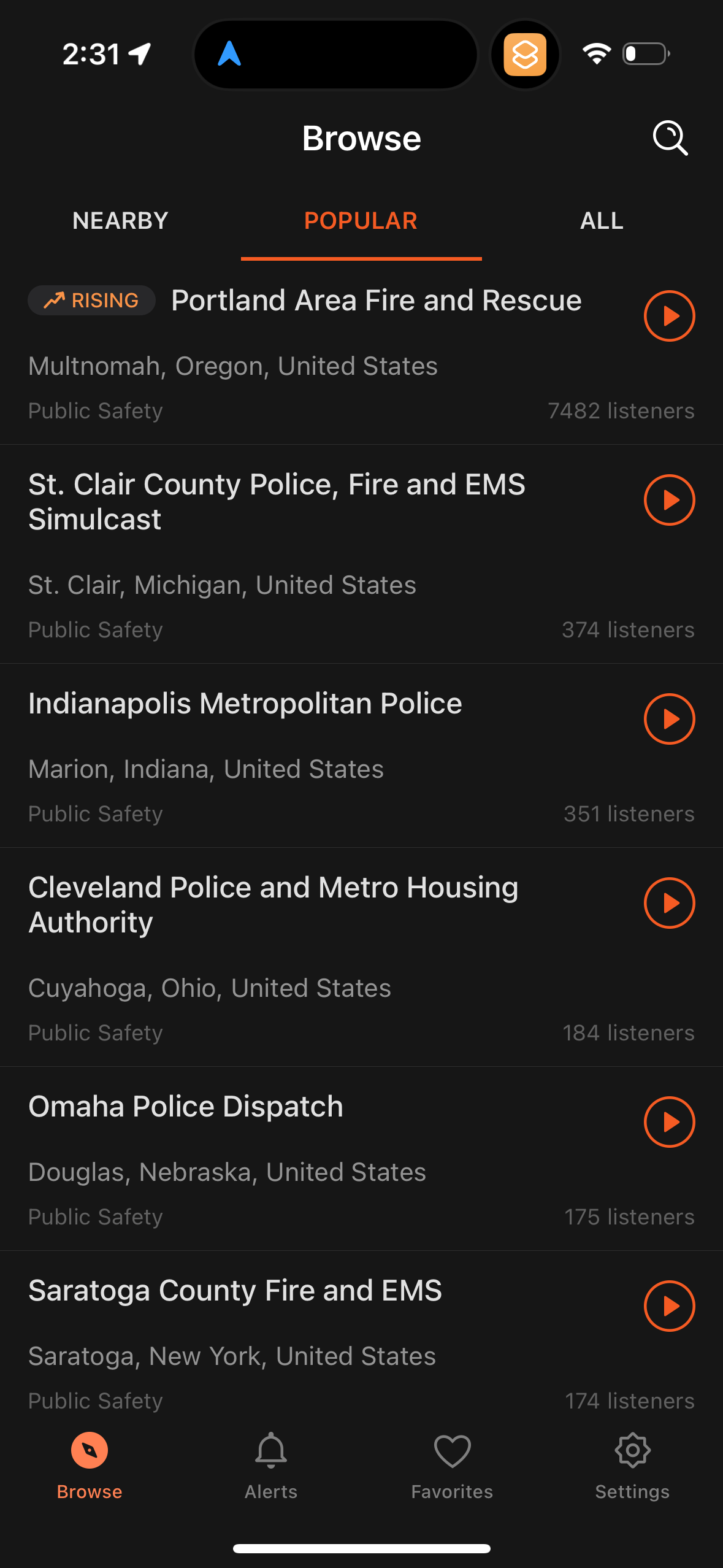Open the Settings gear icon

633,1464
